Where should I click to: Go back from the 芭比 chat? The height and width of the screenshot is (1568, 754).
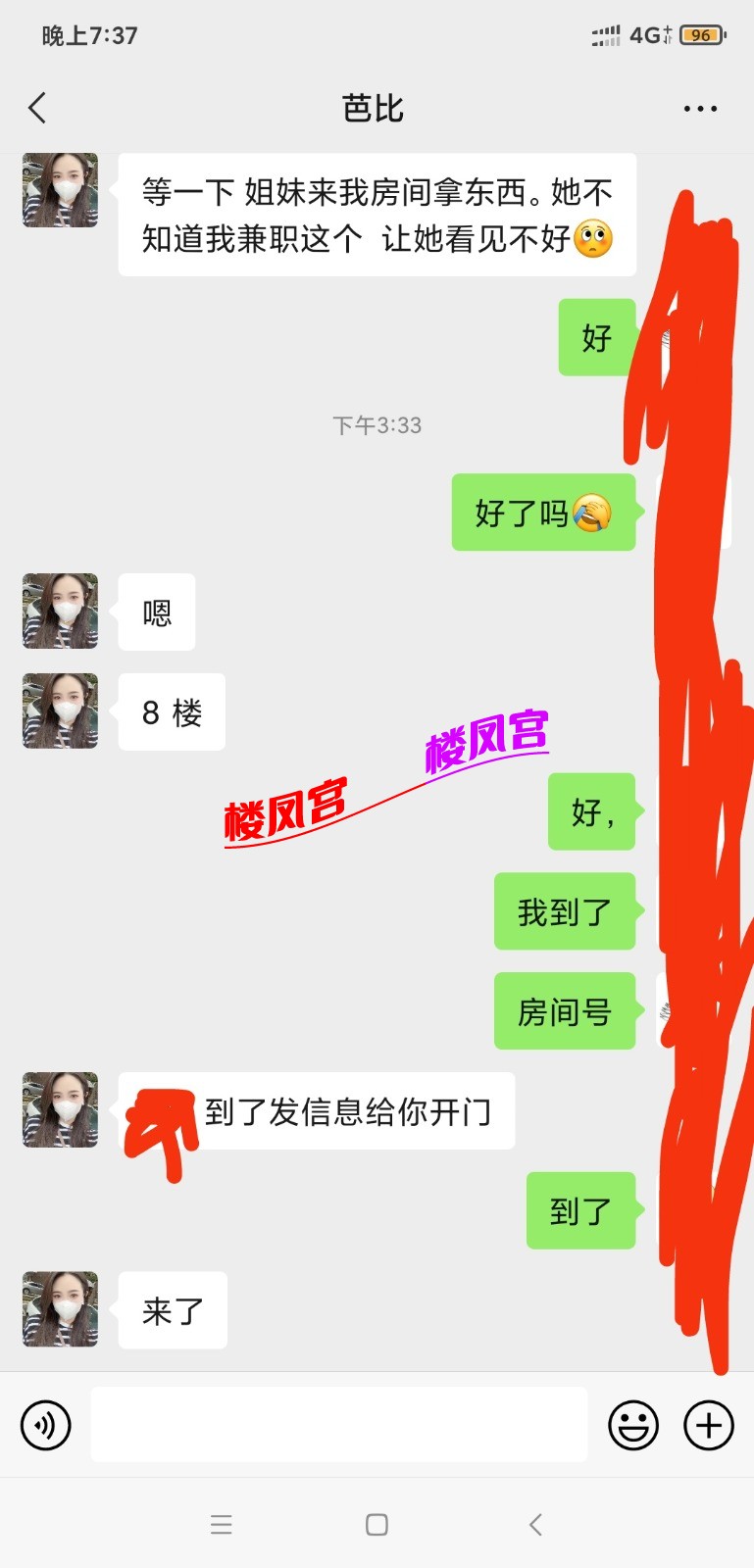click(x=38, y=108)
